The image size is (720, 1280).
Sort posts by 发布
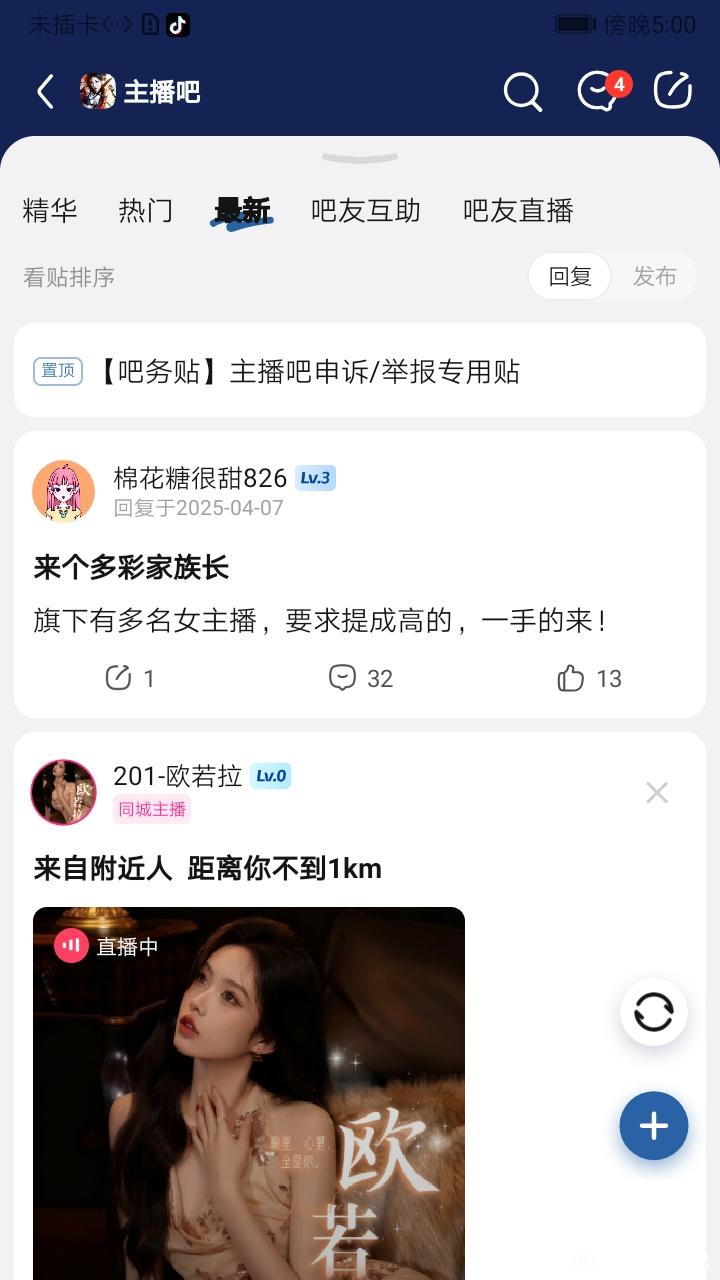click(x=655, y=277)
